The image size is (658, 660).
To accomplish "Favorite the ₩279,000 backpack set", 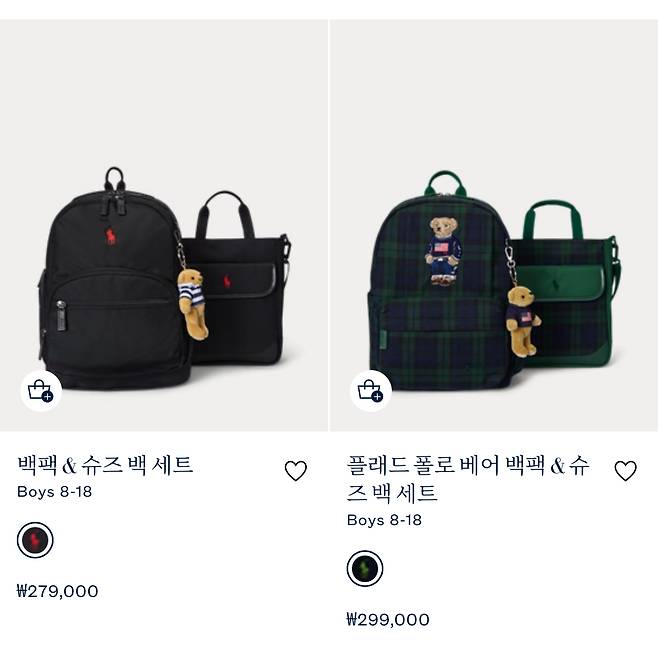I will point(295,471).
